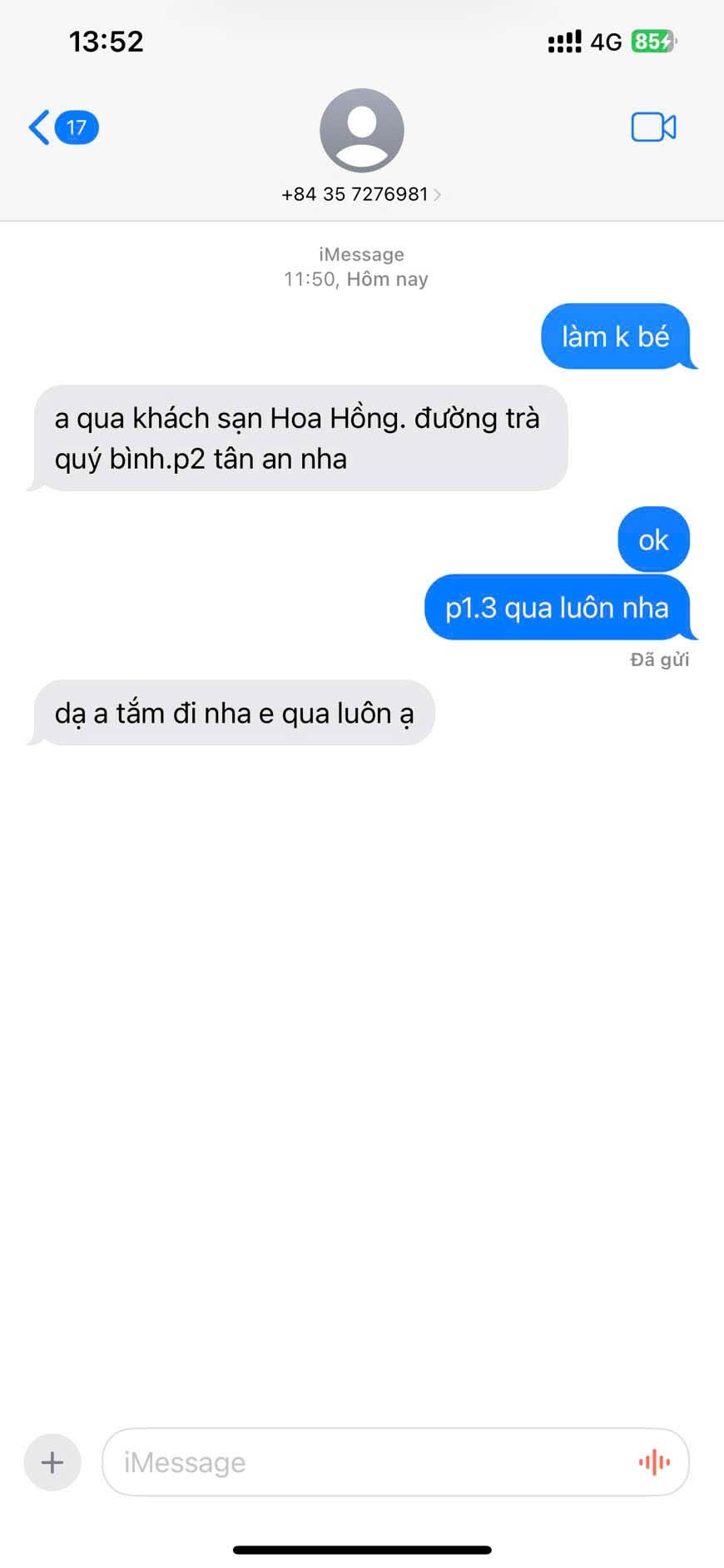The height and width of the screenshot is (1568, 724).
Task: Open the plus attachments menu
Action: coord(52,1462)
